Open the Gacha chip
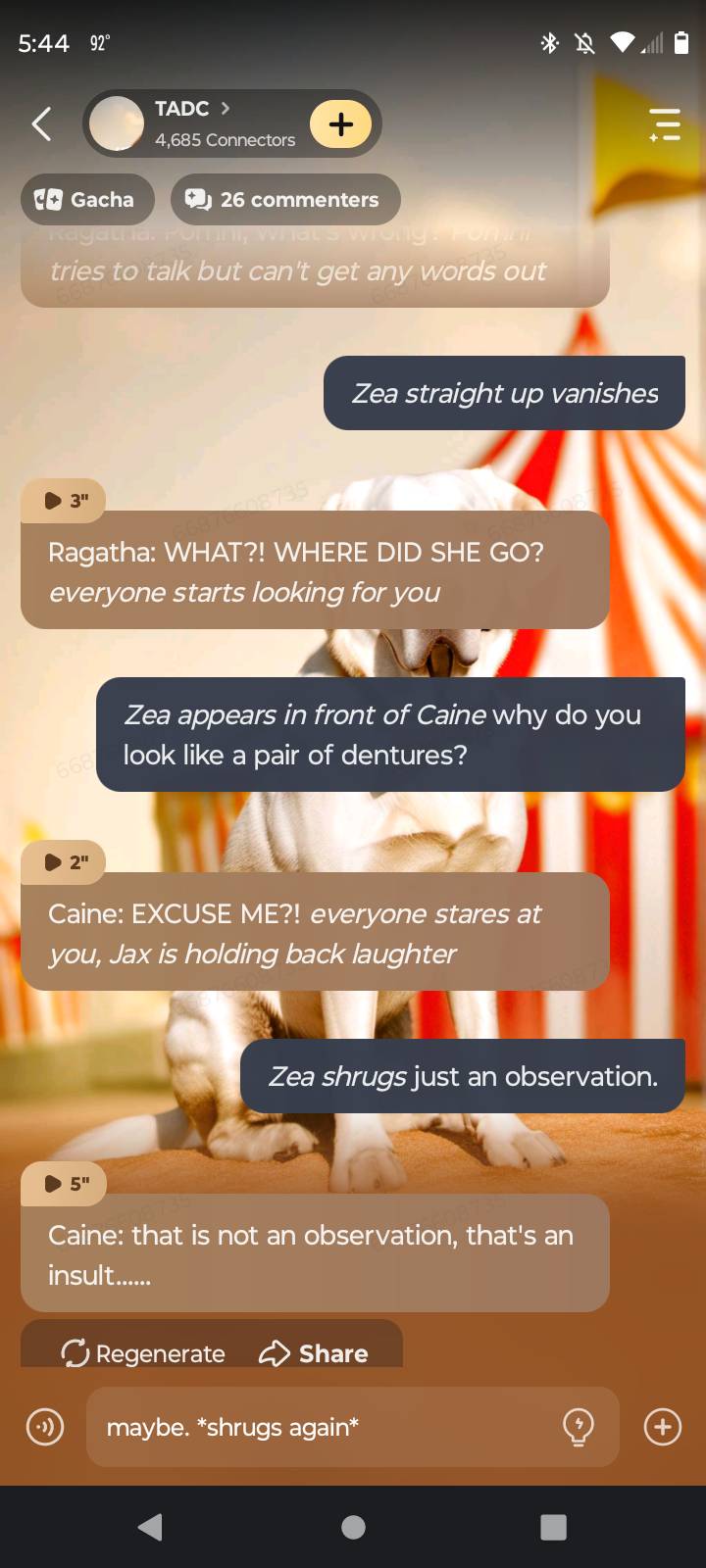 click(x=86, y=200)
